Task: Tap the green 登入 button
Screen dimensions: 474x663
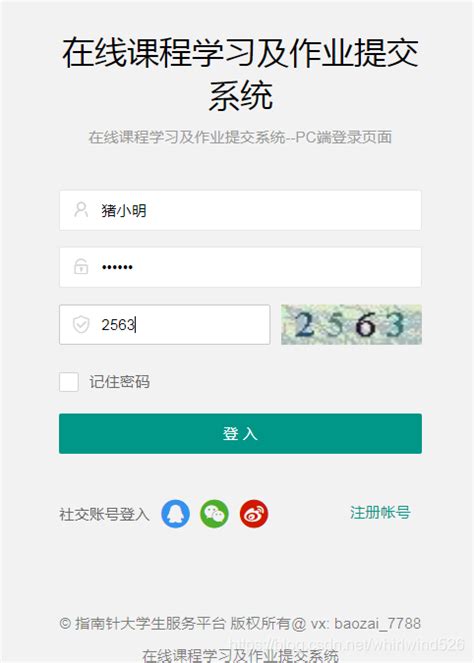Action: pyautogui.click(x=240, y=433)
